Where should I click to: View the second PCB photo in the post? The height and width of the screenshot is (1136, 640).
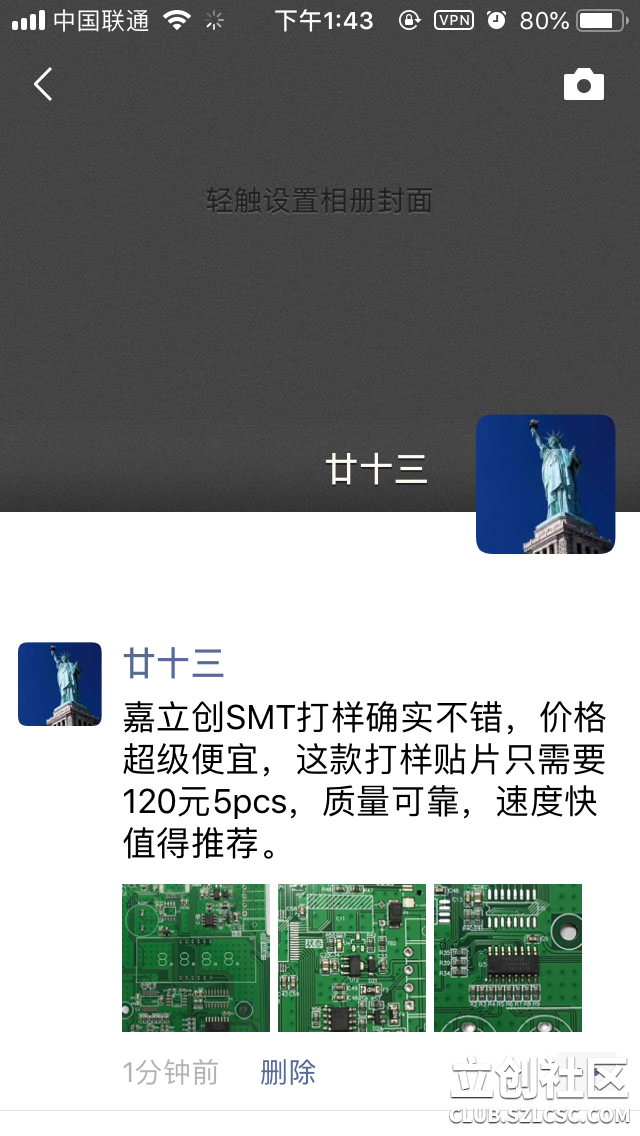[352, 957]
